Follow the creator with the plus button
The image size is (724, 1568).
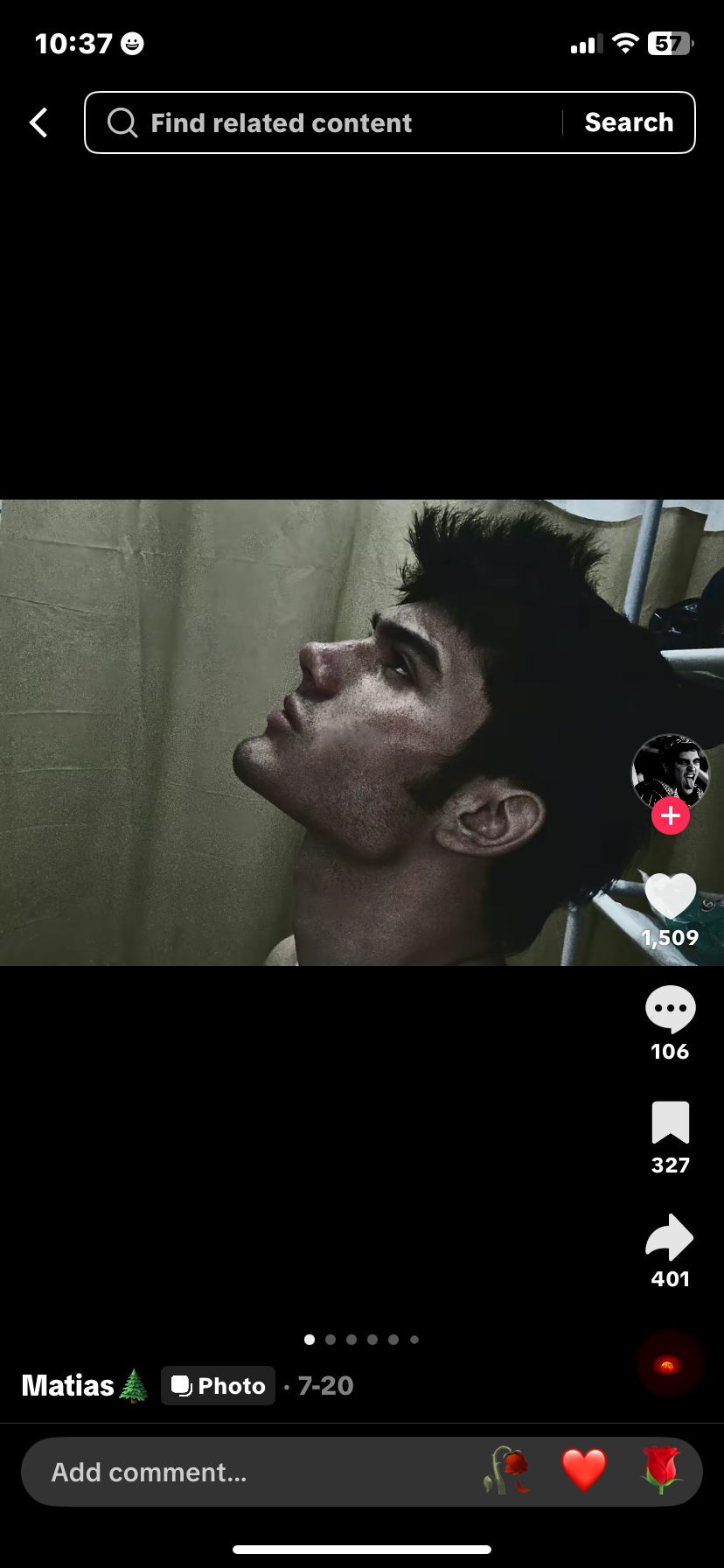pos(671,816)
